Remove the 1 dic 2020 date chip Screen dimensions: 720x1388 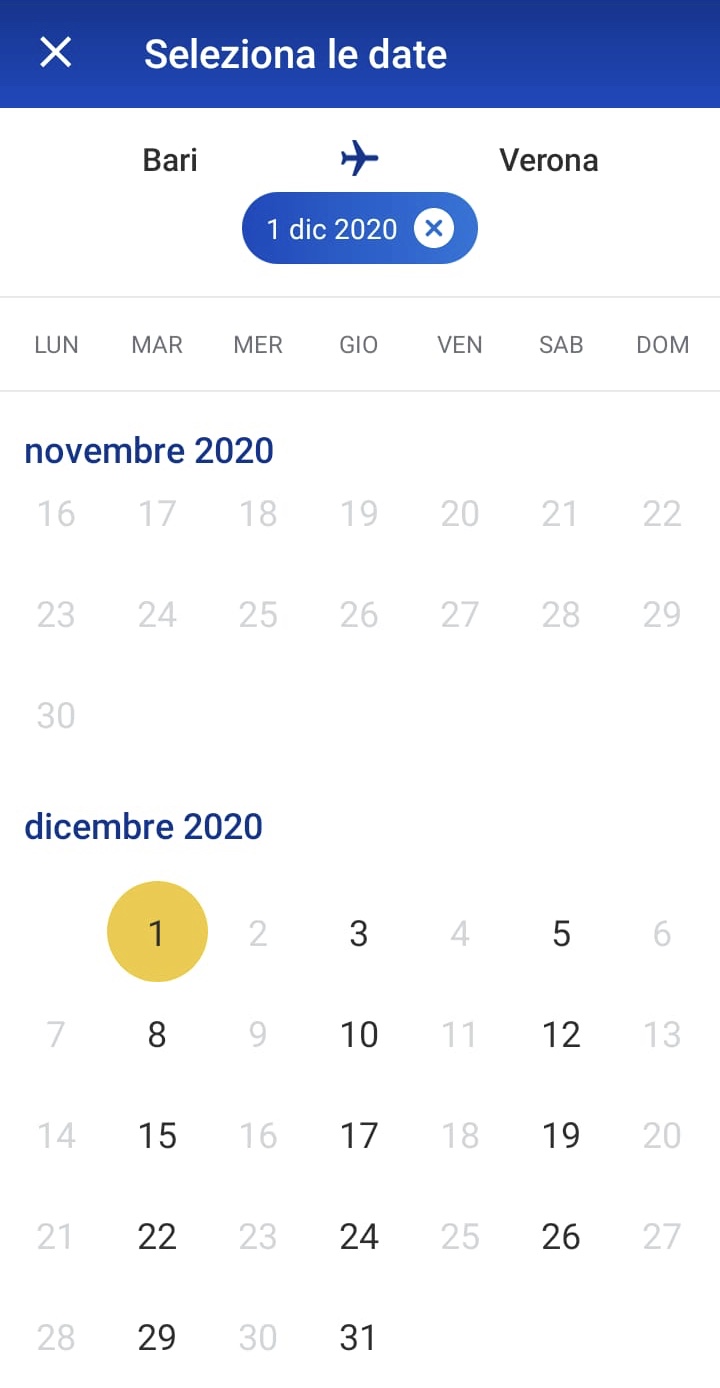pyautogui.click(x=434, y=229)
